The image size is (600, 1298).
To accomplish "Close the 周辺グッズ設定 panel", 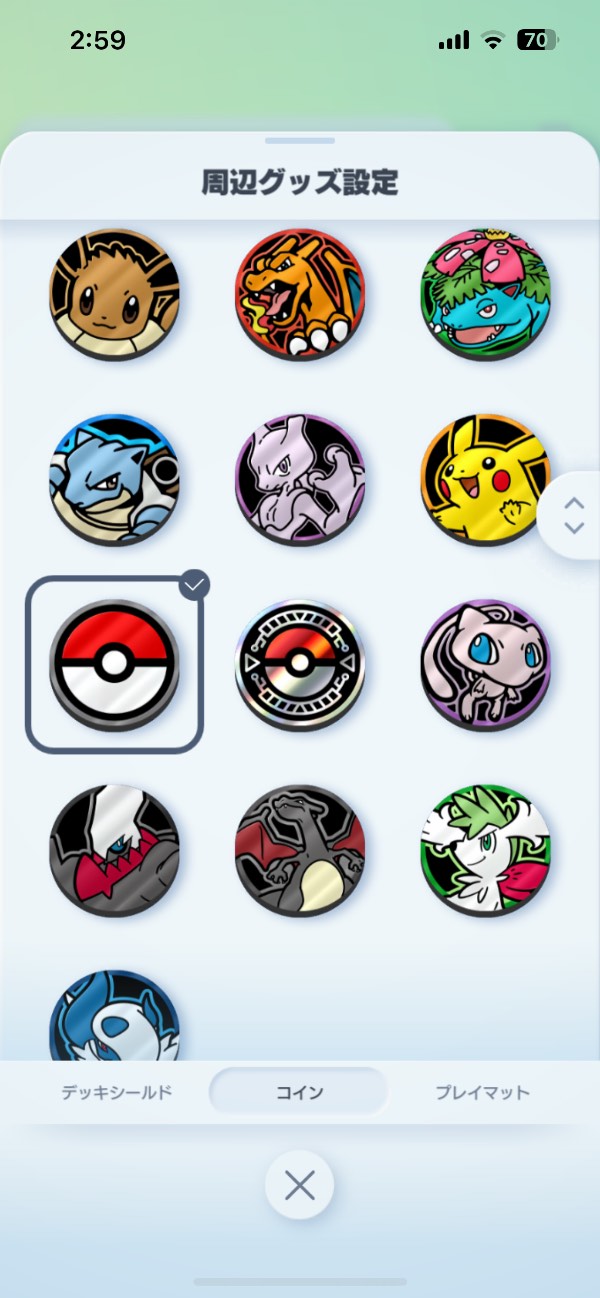I will click(x=299, y=1185).
